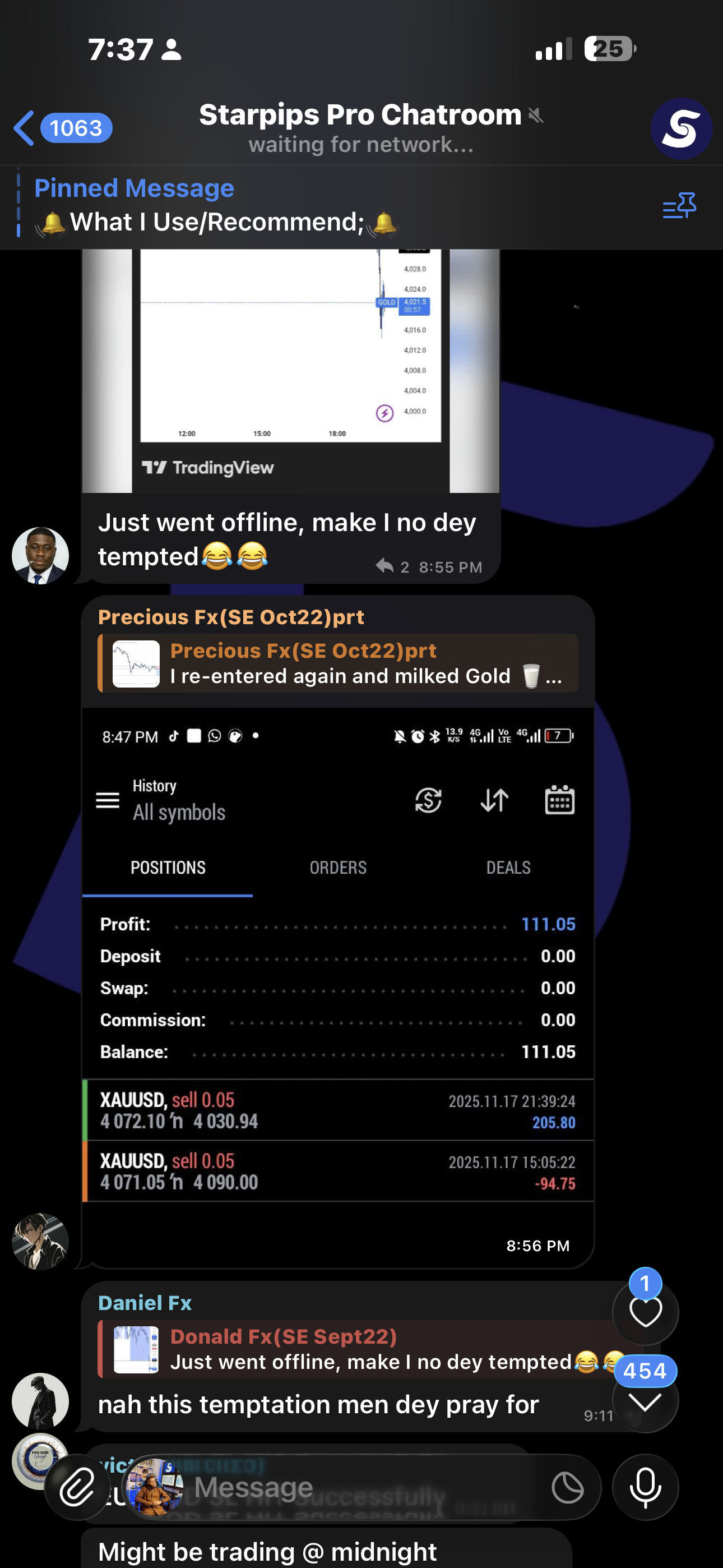Tap the heart reactions button
The height and width of the screenshot is (1568, 723).
pos(645,1311)
